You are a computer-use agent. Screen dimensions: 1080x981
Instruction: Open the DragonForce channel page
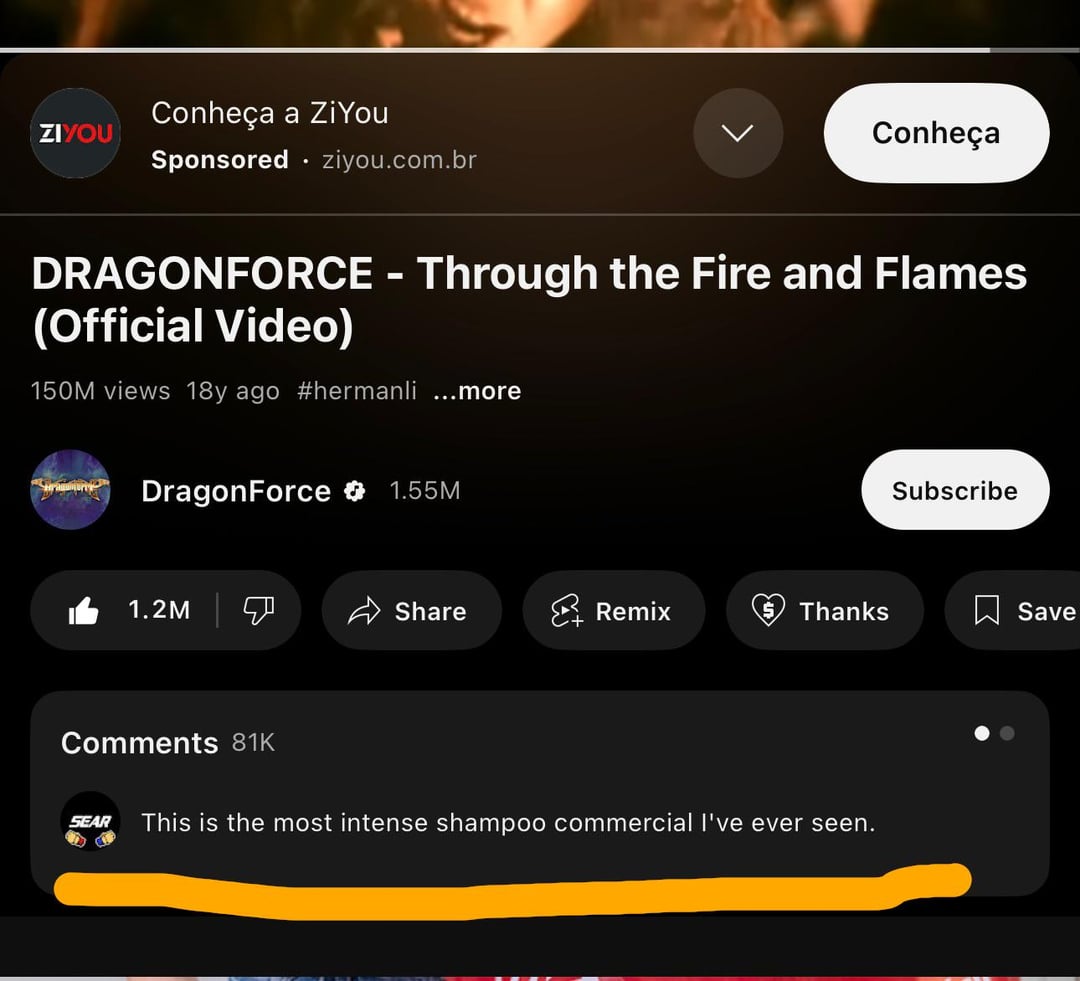tap(235, 491)
